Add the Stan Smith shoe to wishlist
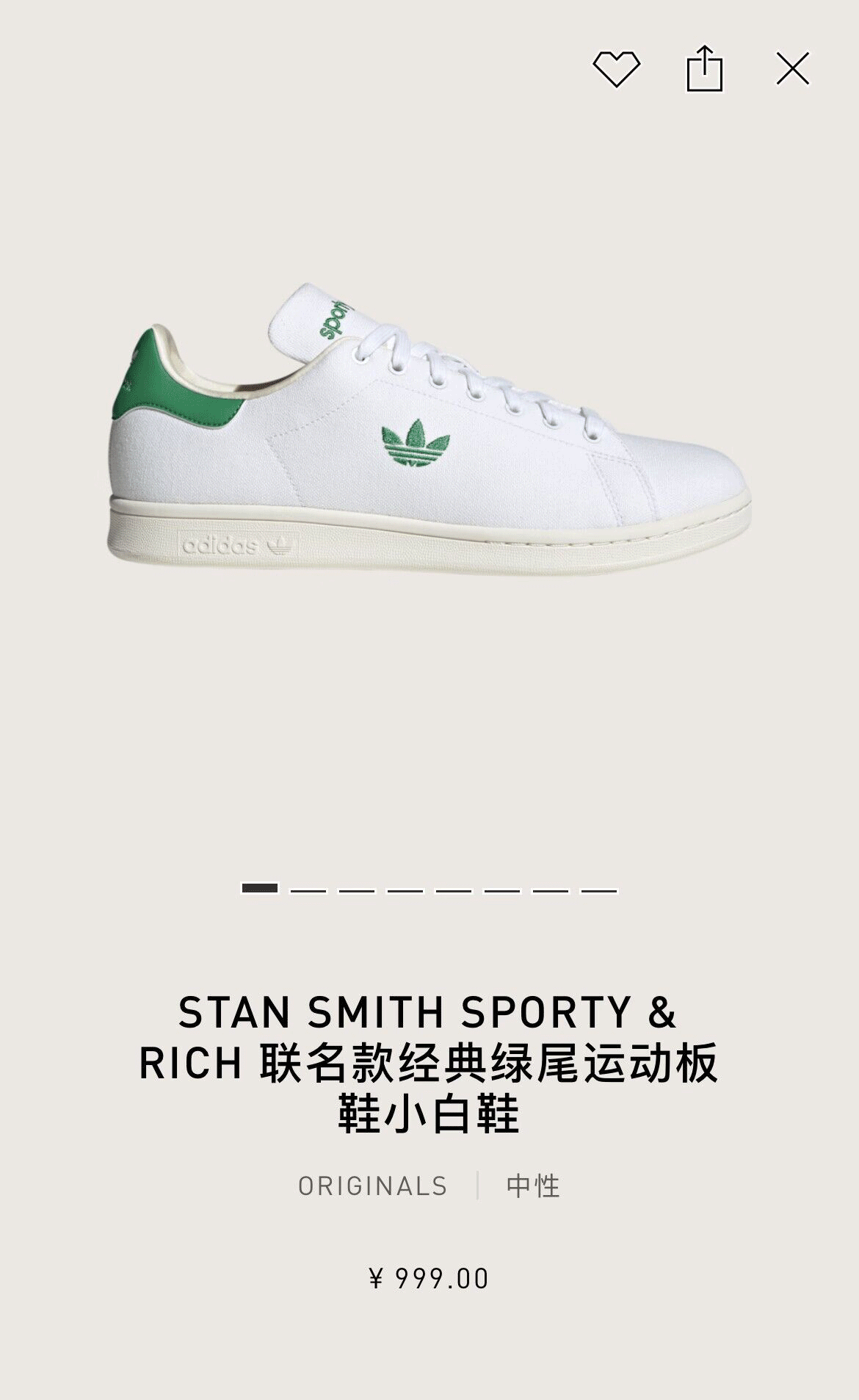The width and height of the screenshot is (859, 1400). point(616,70)
